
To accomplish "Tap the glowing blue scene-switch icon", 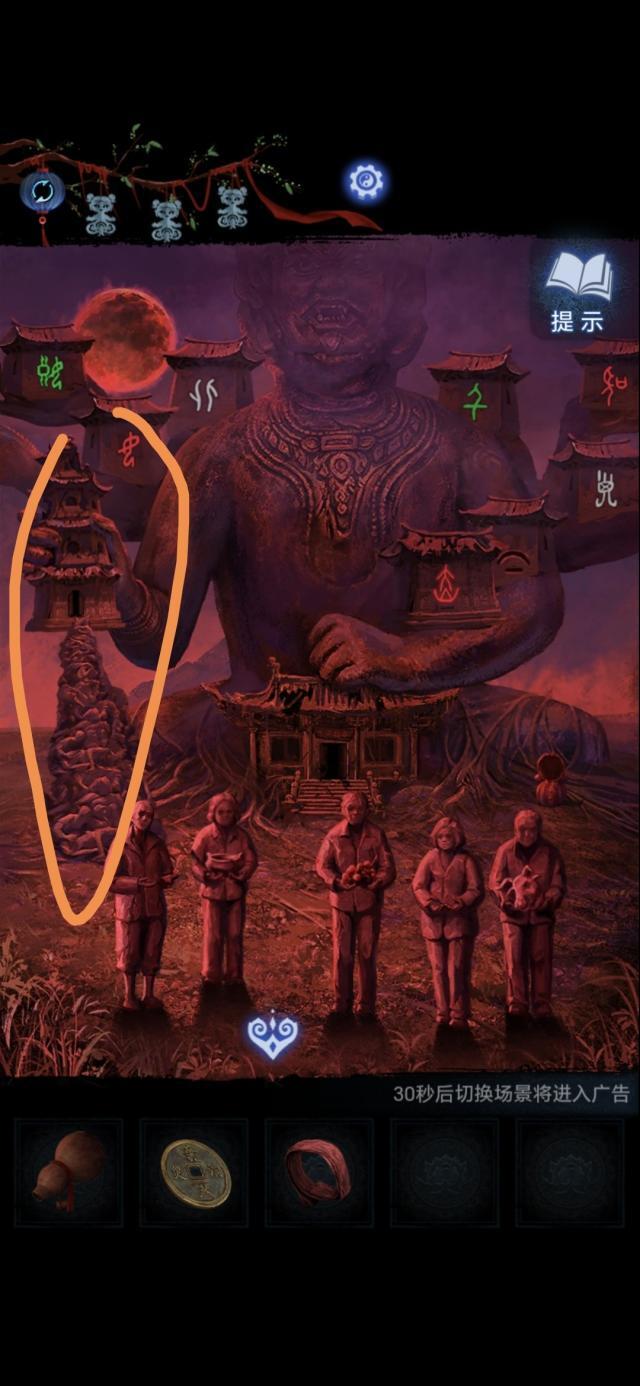I will coord(270,1038).
